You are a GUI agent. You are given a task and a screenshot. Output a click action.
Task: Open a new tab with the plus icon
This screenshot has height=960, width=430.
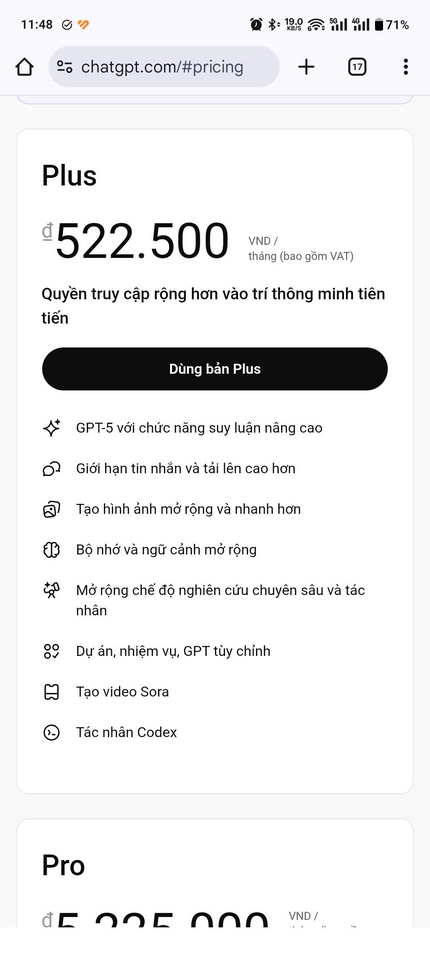(306, 67)
